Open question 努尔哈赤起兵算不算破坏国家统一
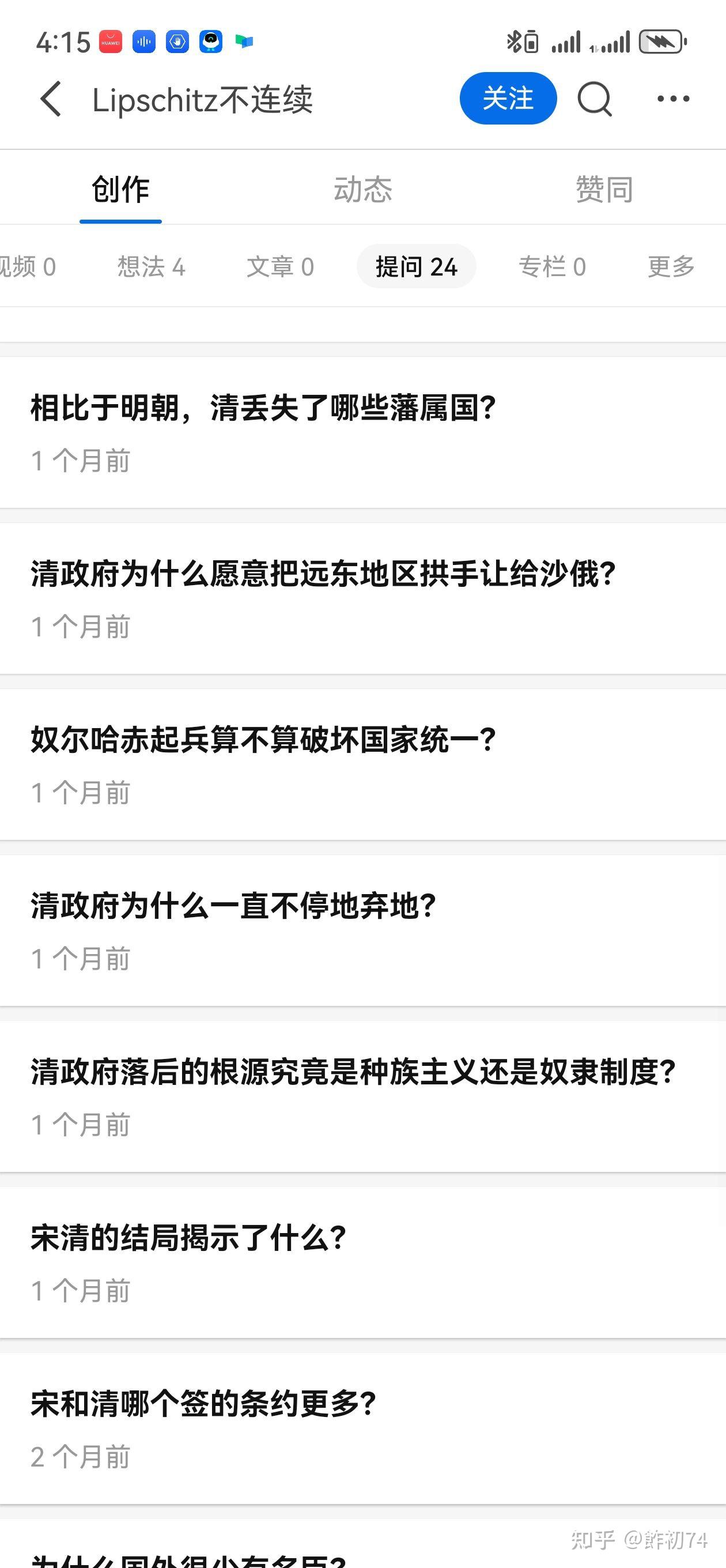Viewport: 726px width, 1568px height. [263, 740]
